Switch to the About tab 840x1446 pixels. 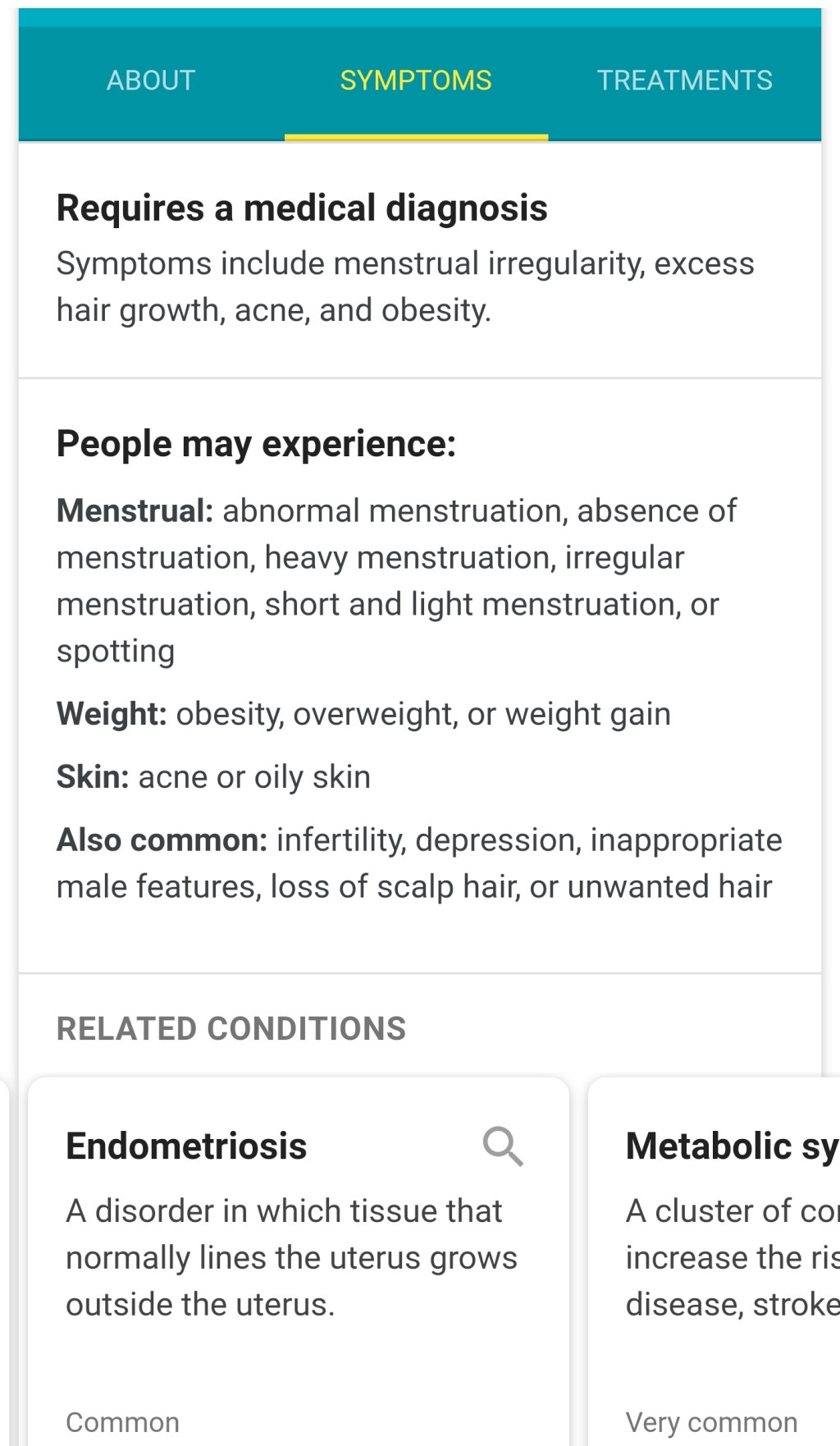(x=151, y=80)
